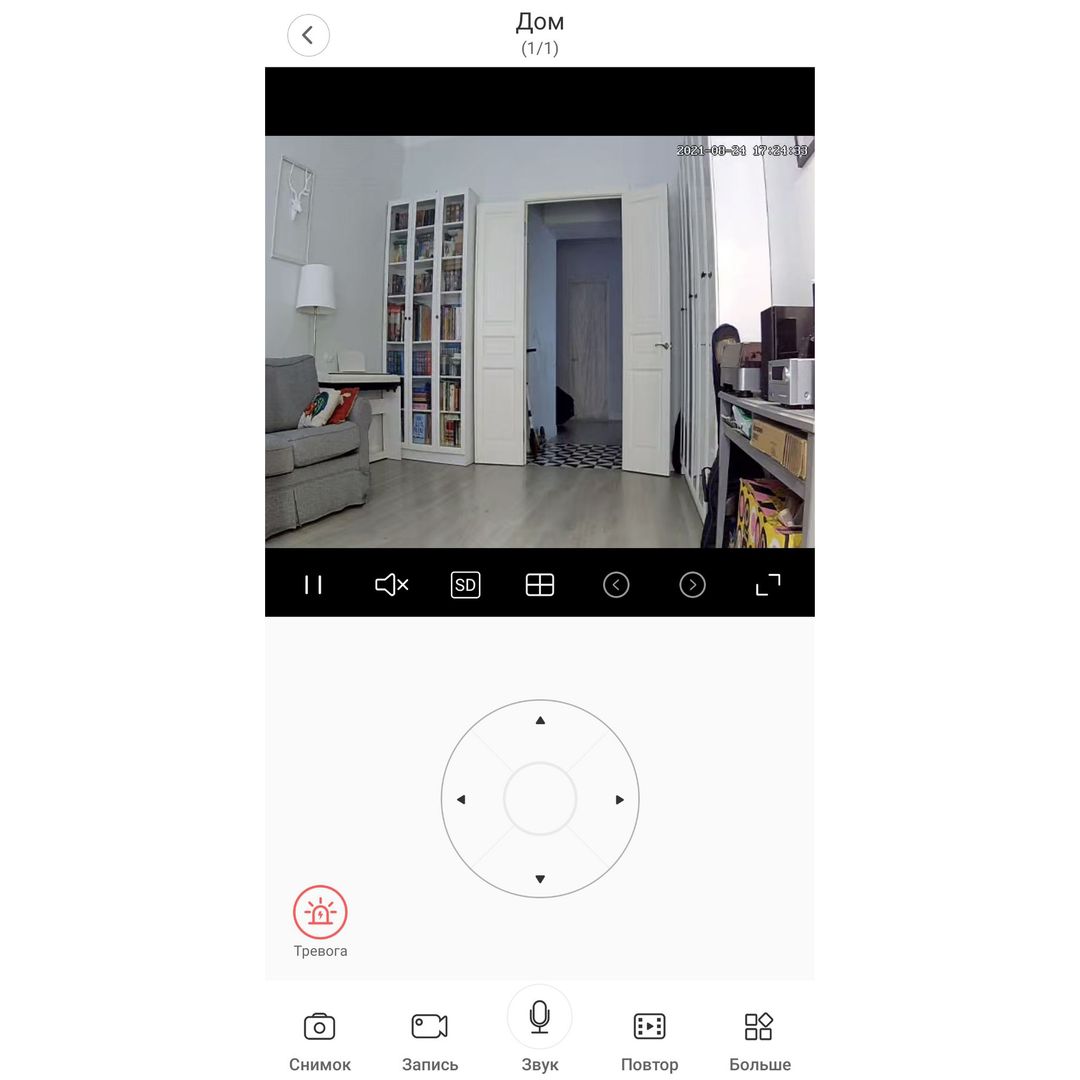Trigger the Тревога alarm siren
Image resolution: width=1080 pixels, height=1080 pixels.
tap(320, 912)
